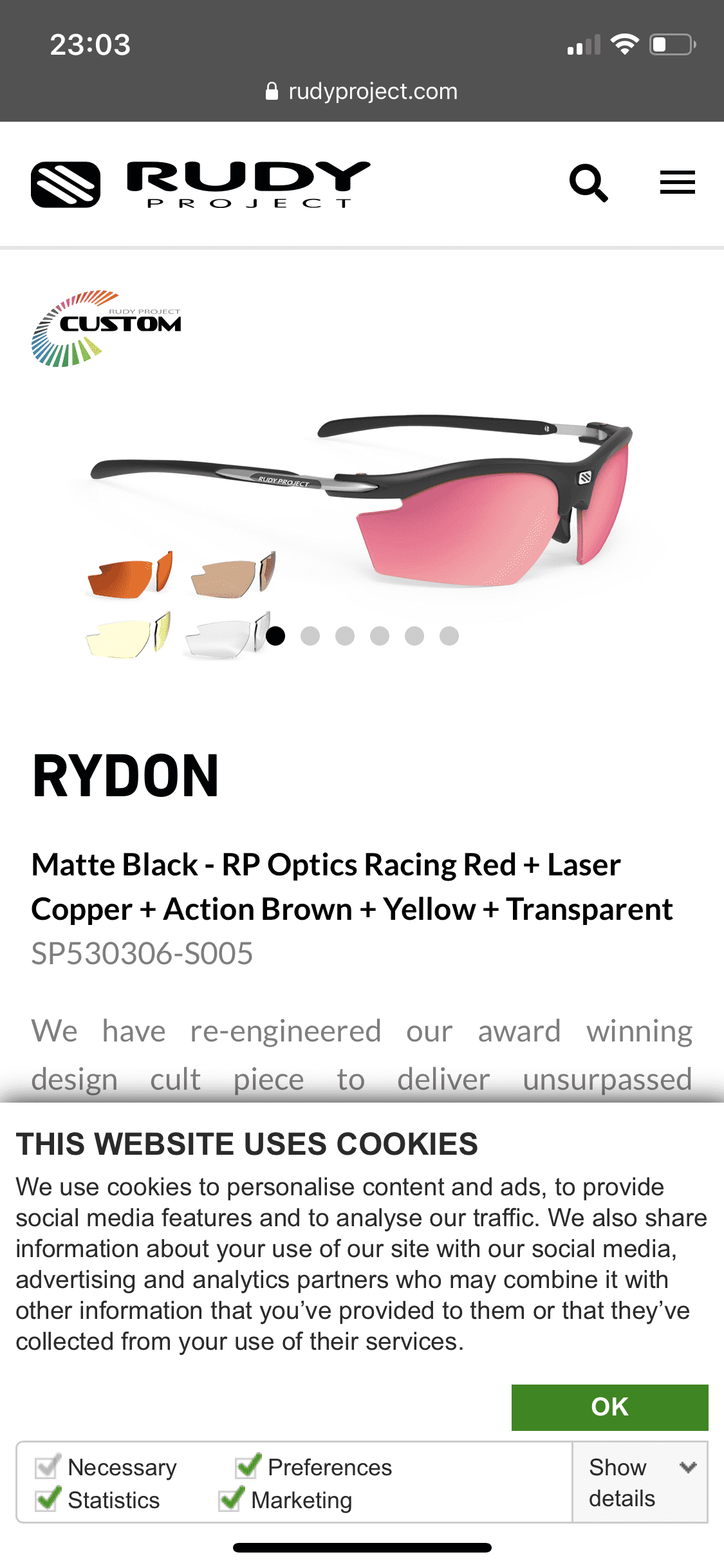Open the hamburger navigation menu
Image resolution: width=724 pixels, height=1568 pixels.
pyautogui.click(x=677, y=183)
